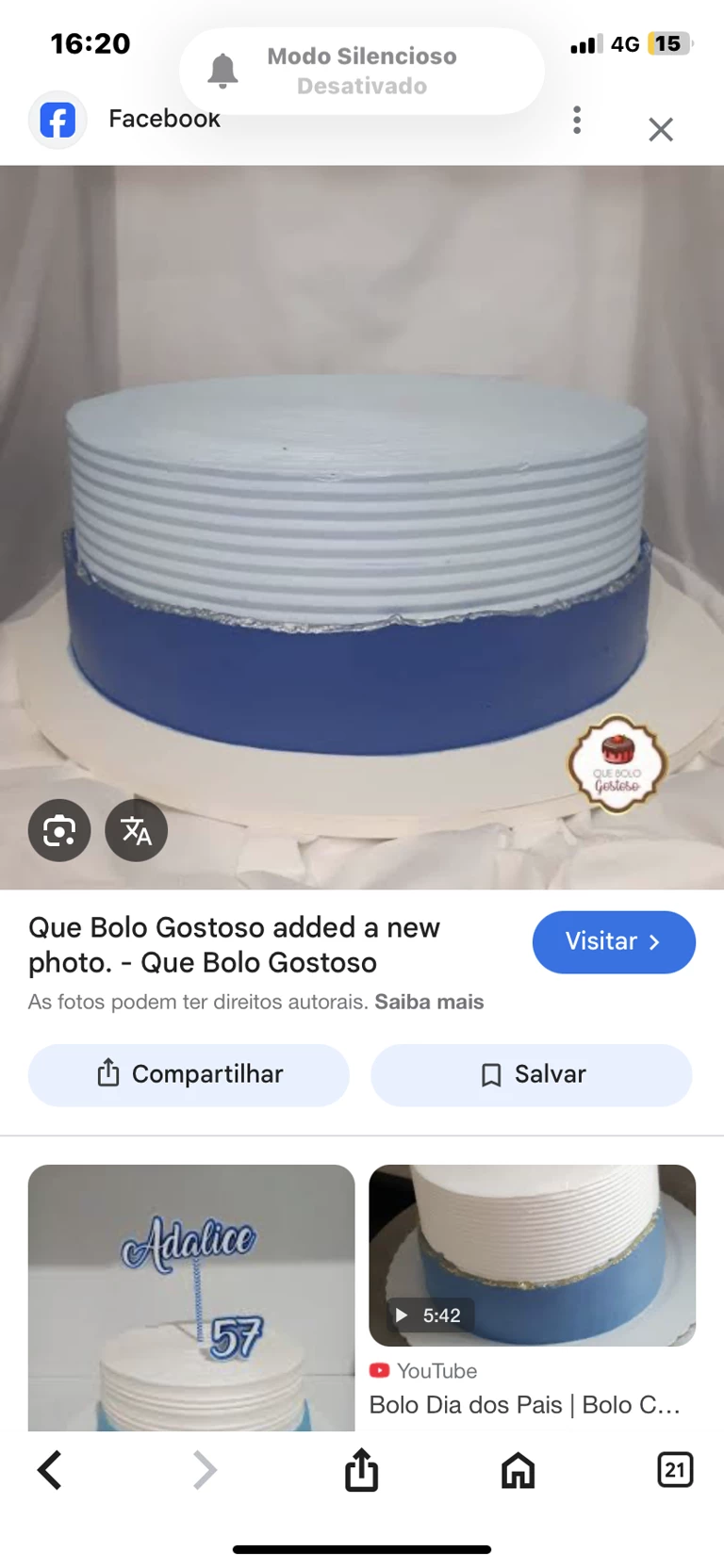The width and height of the screenshot is (724, 1568).
Task: Tap the Visitar button
Action: (614, 941)
